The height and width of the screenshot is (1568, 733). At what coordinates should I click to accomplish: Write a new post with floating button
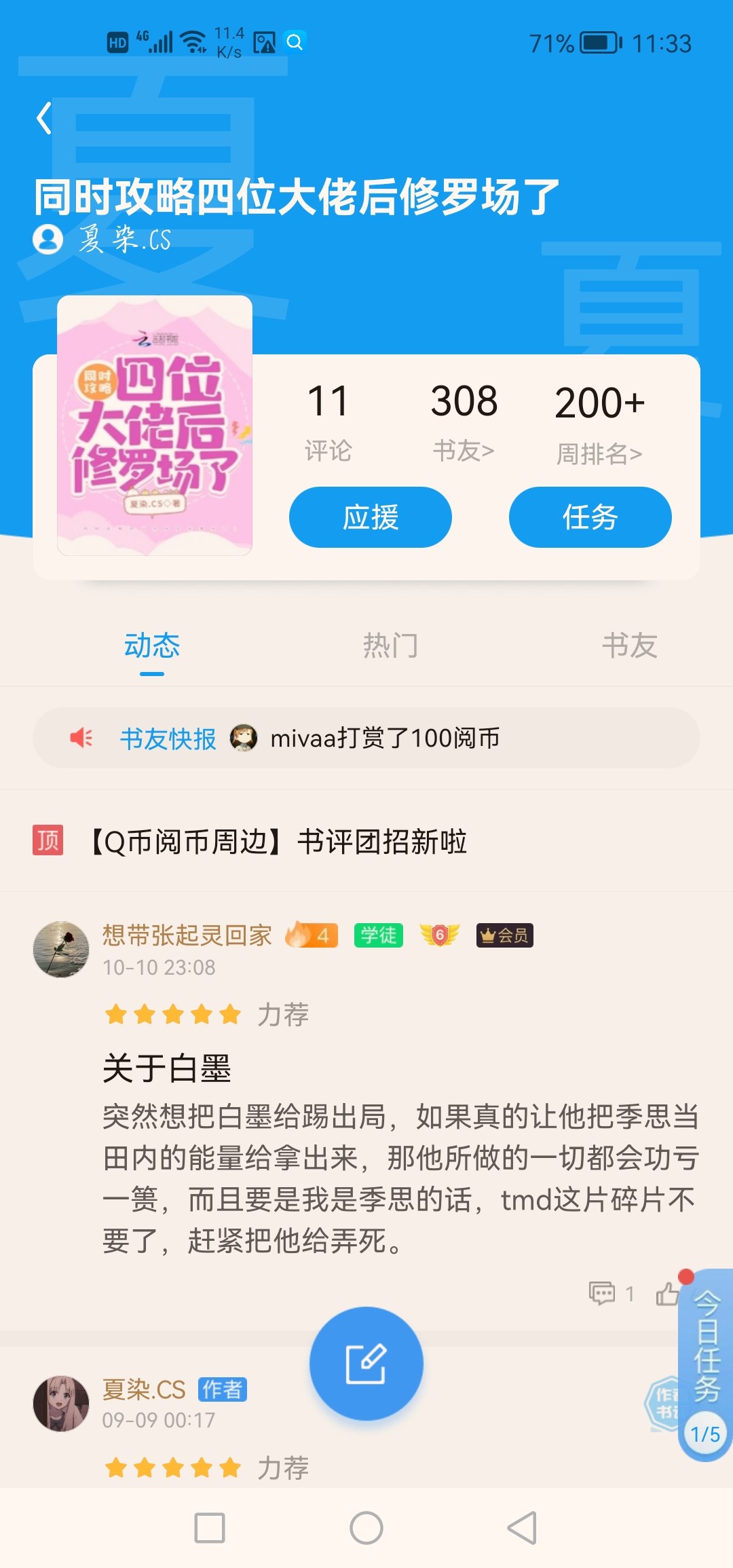(366, 1363)
